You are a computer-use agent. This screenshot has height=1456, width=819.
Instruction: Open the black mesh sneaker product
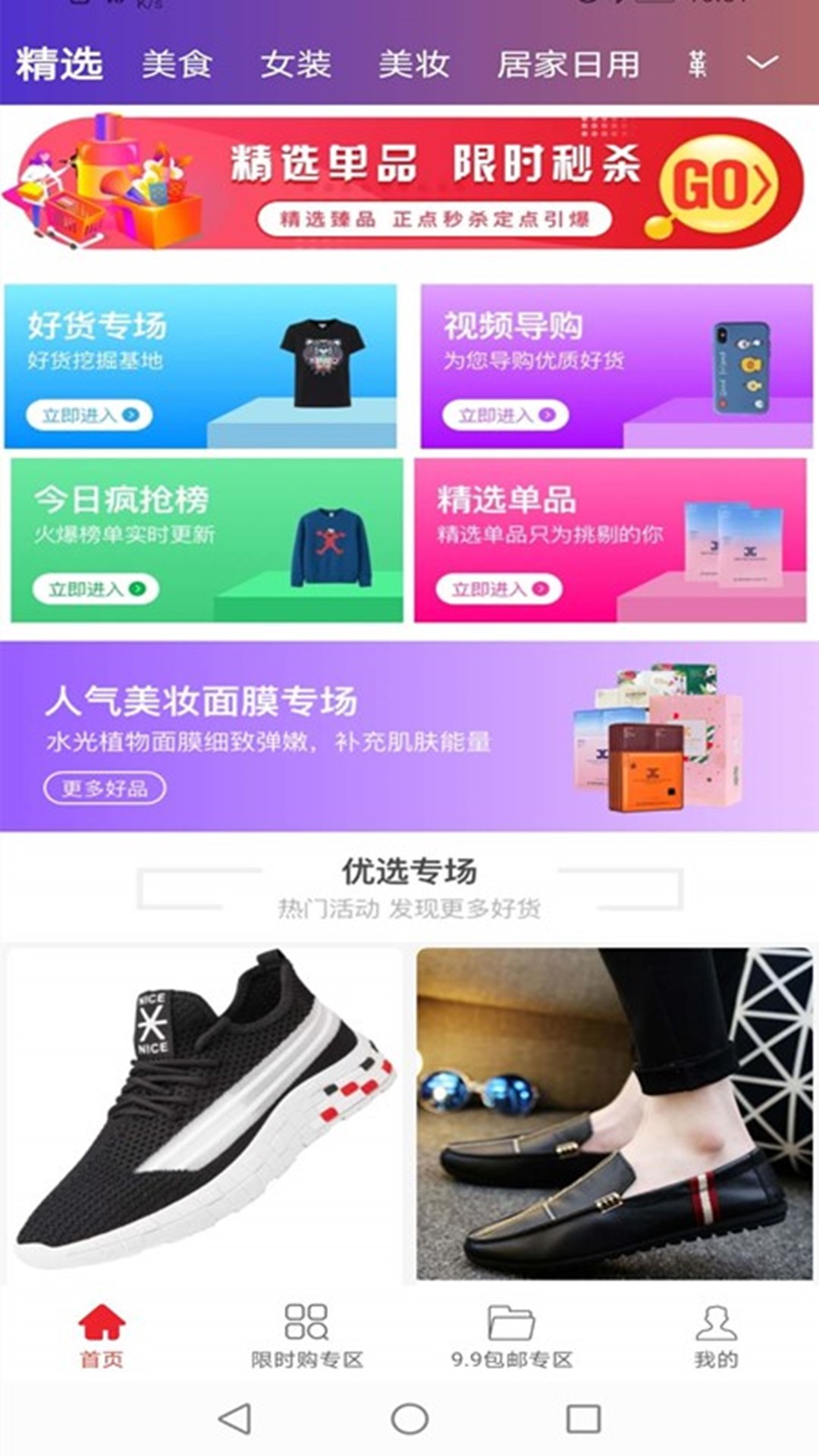[x=205, y=1113]
